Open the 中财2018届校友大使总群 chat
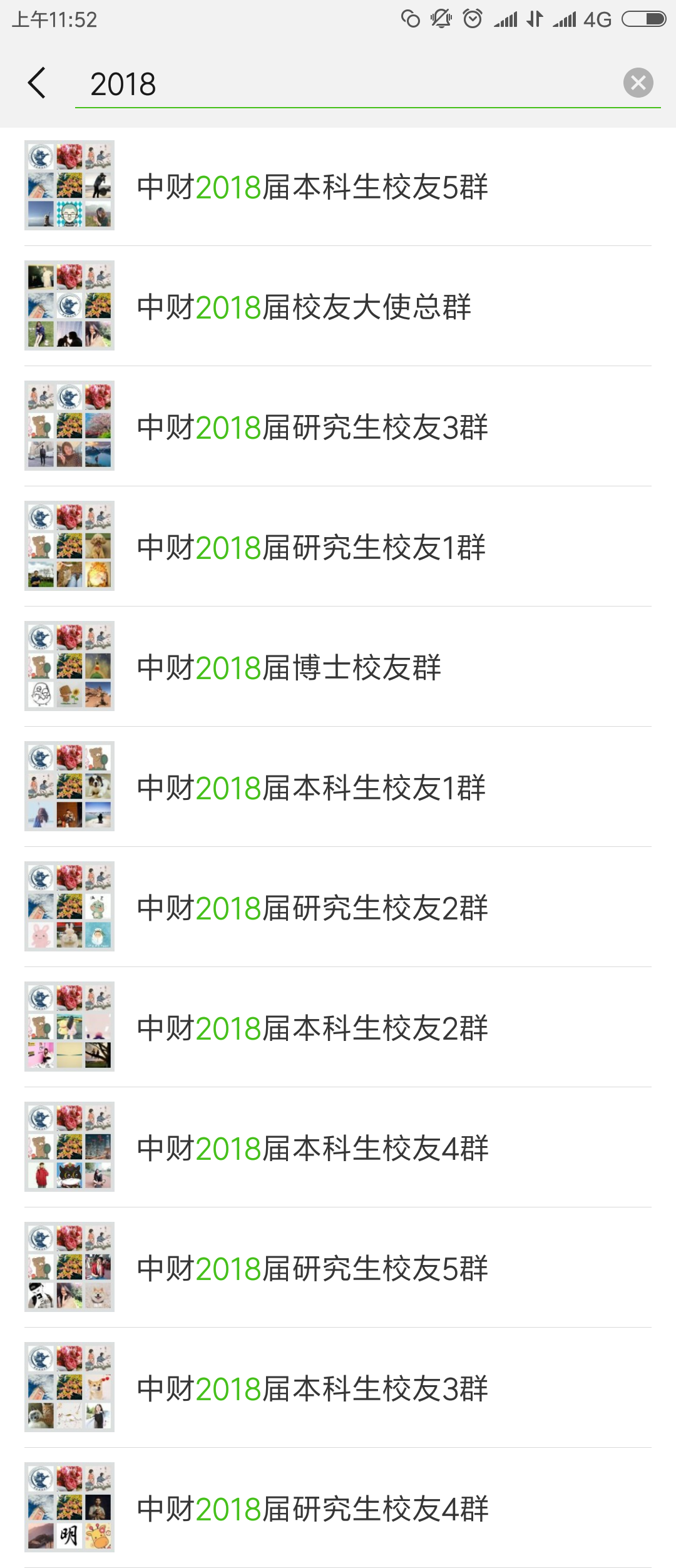 pos(338,307)
